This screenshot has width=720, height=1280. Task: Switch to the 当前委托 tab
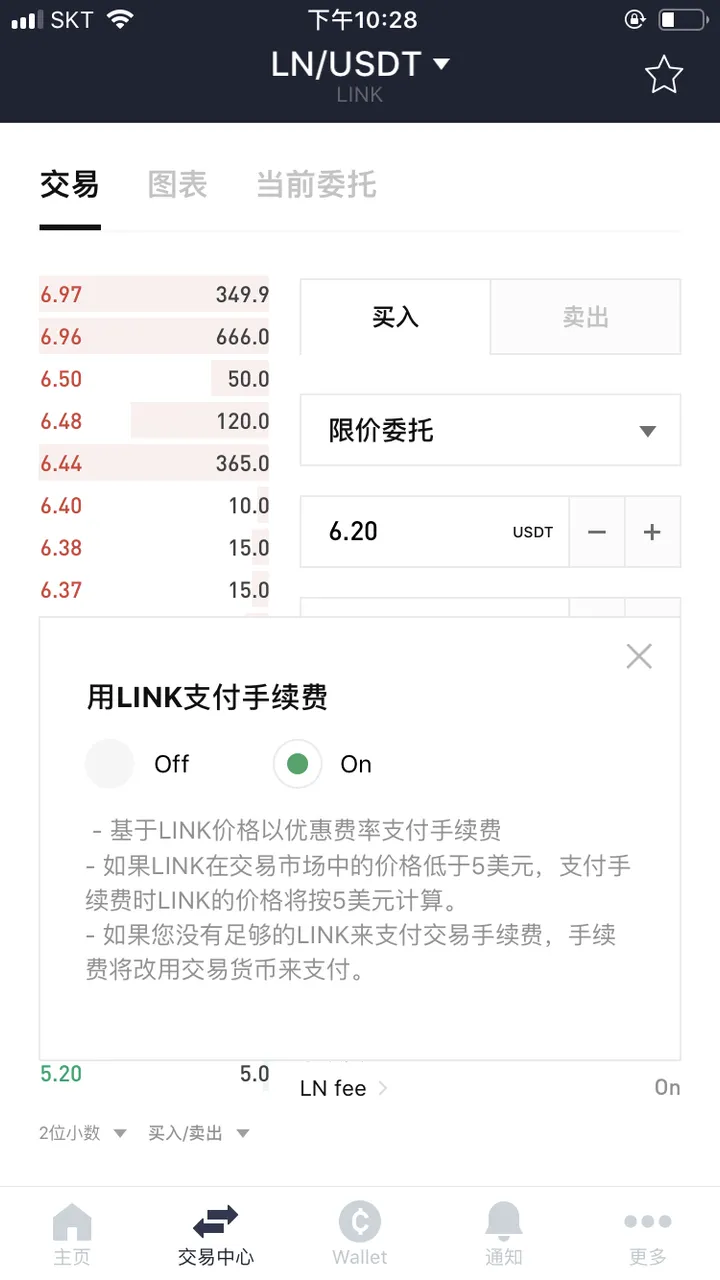tap(316, 185)
